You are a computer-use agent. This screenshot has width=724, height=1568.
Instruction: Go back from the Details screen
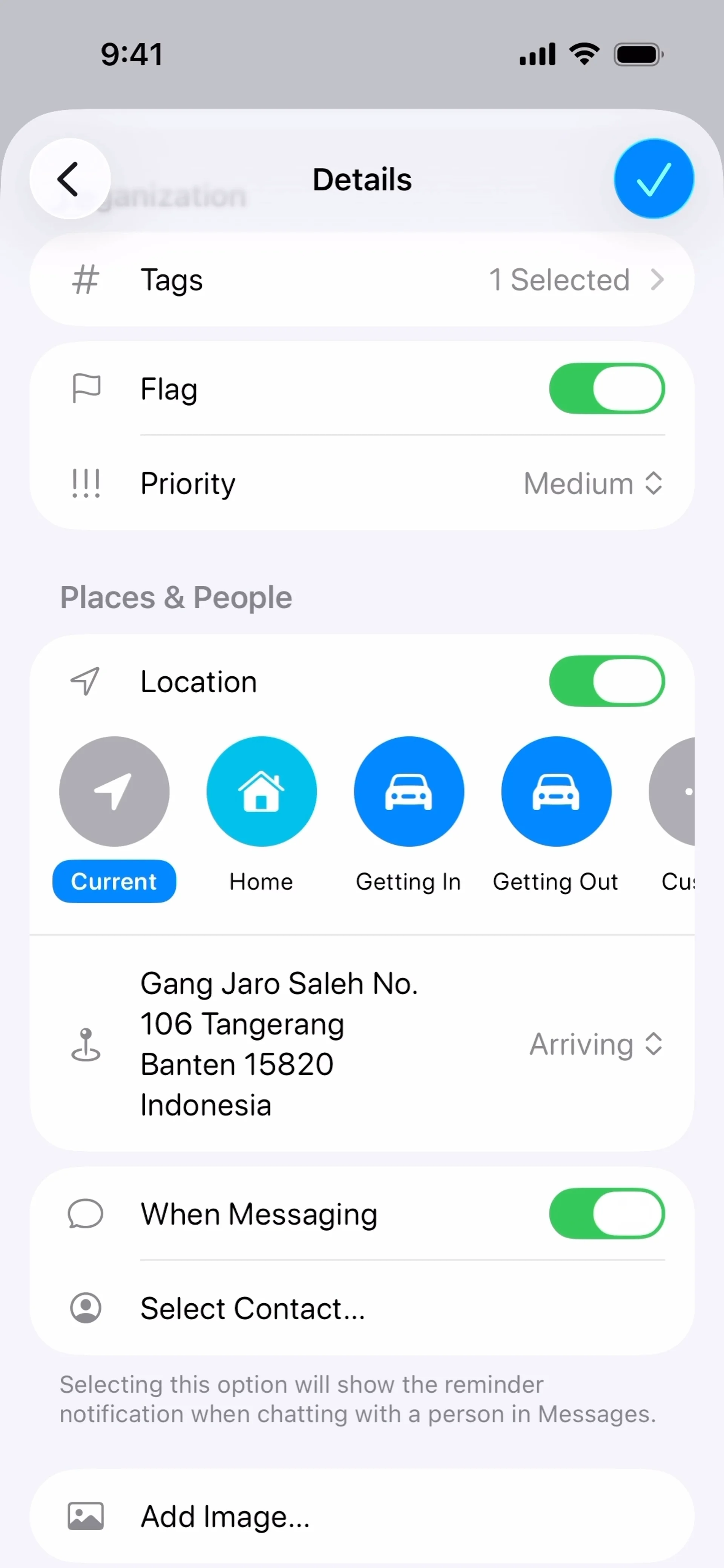pos(69,179)
